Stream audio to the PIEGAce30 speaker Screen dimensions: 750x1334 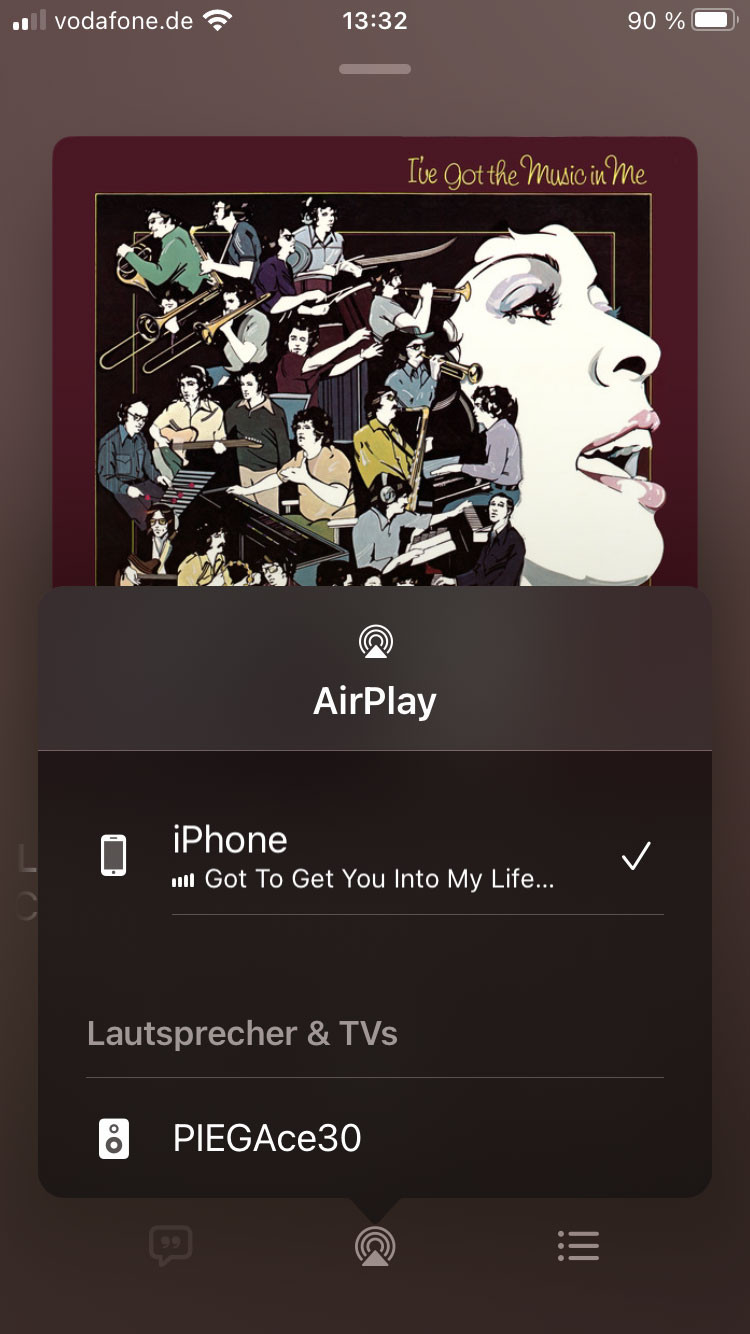pos(375,1138)
